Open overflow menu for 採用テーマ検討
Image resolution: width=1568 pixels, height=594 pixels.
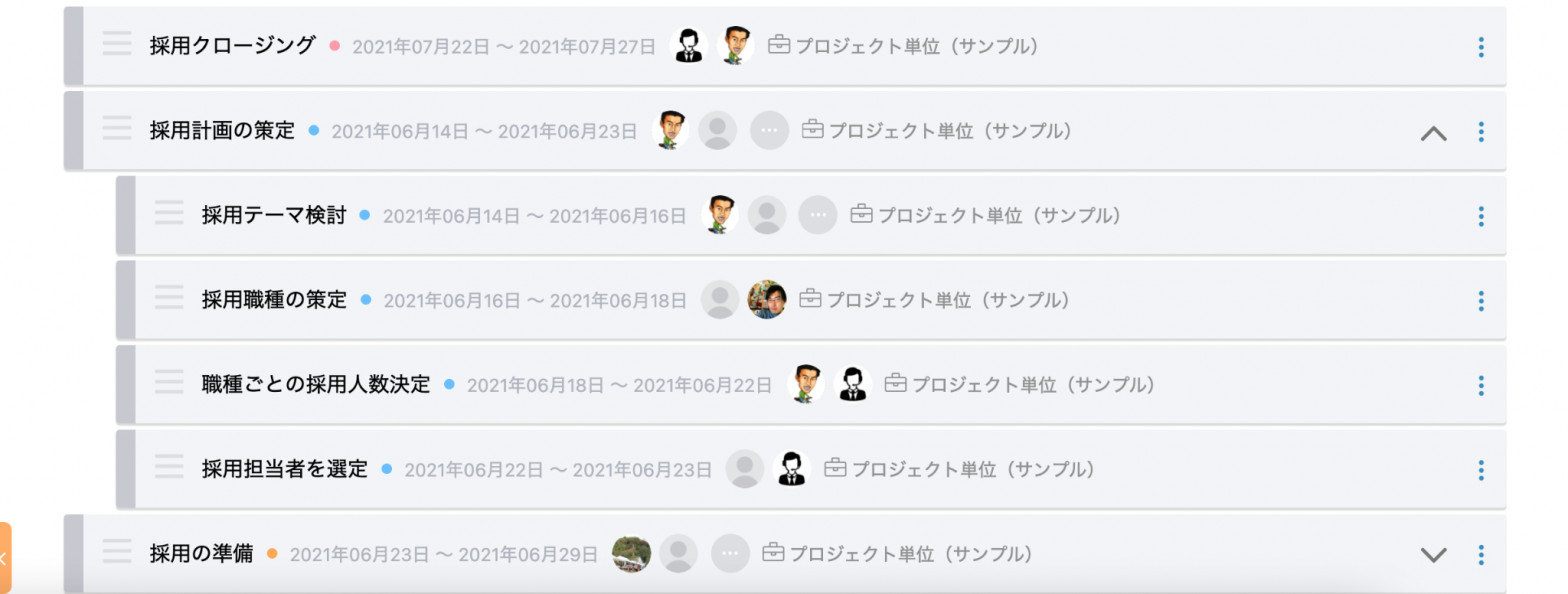[1480, 216]
